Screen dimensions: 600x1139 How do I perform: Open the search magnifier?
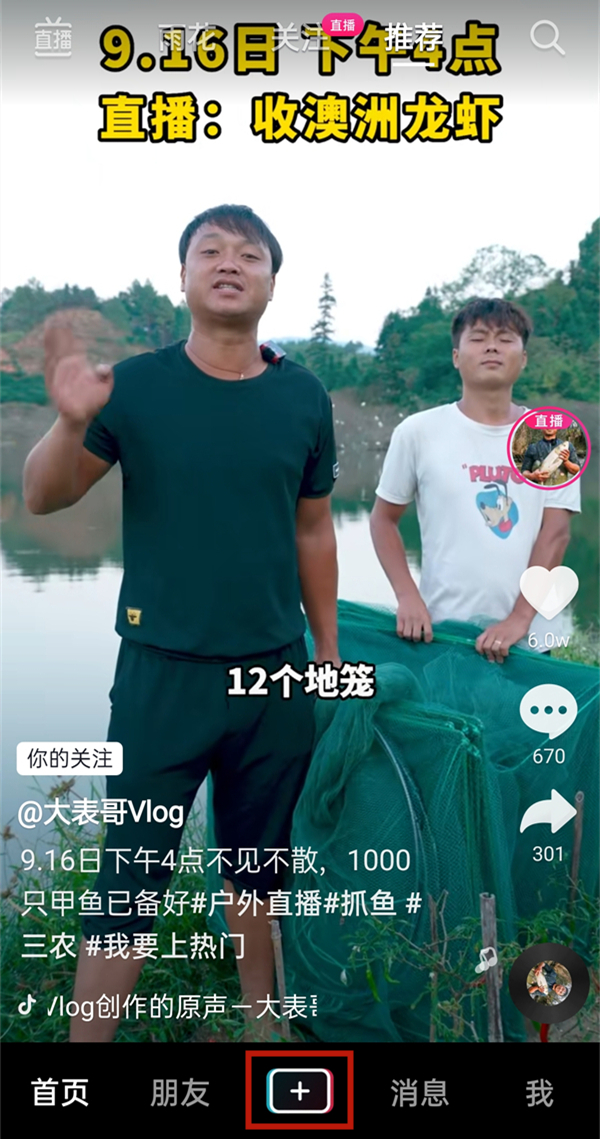(547, 38)
